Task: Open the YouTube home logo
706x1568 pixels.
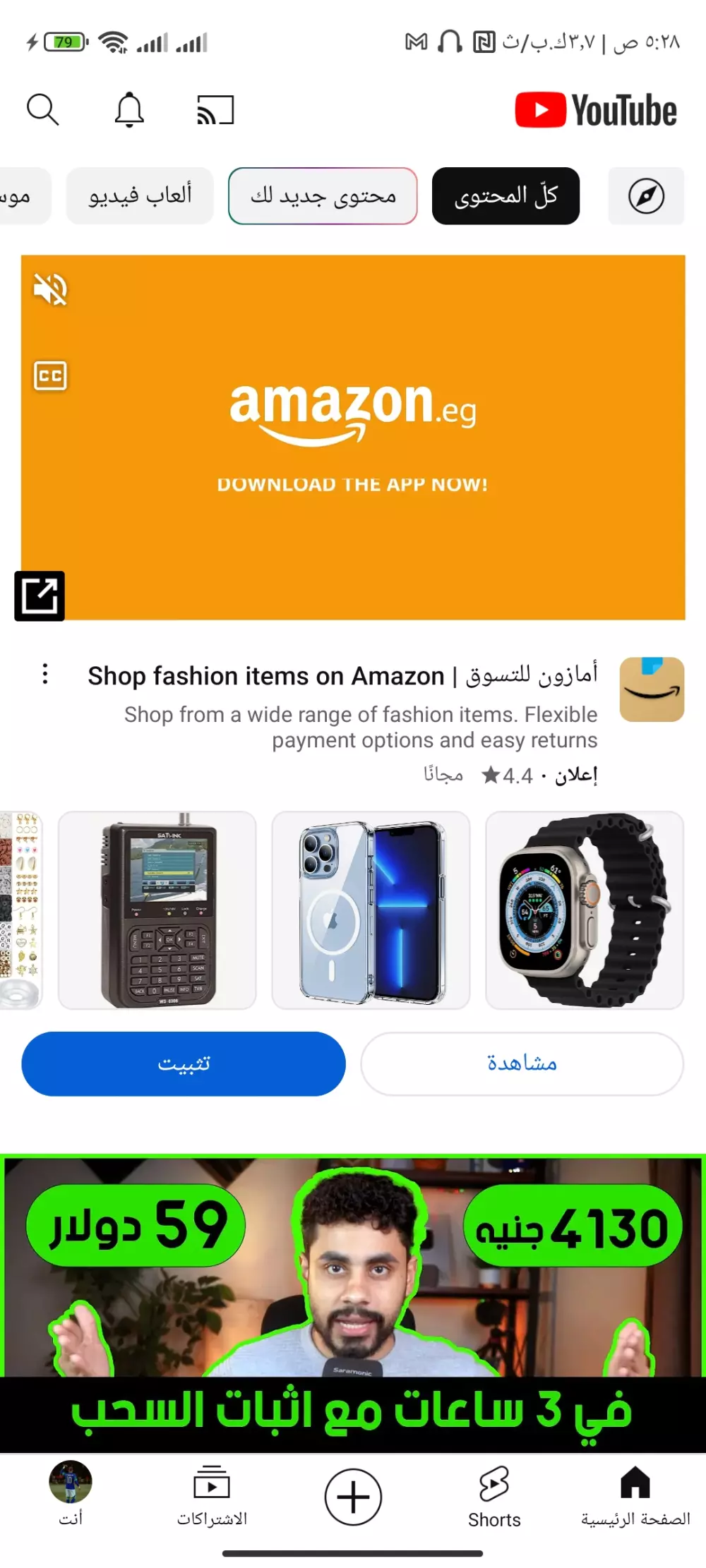Action: click(x=595, y=109)
